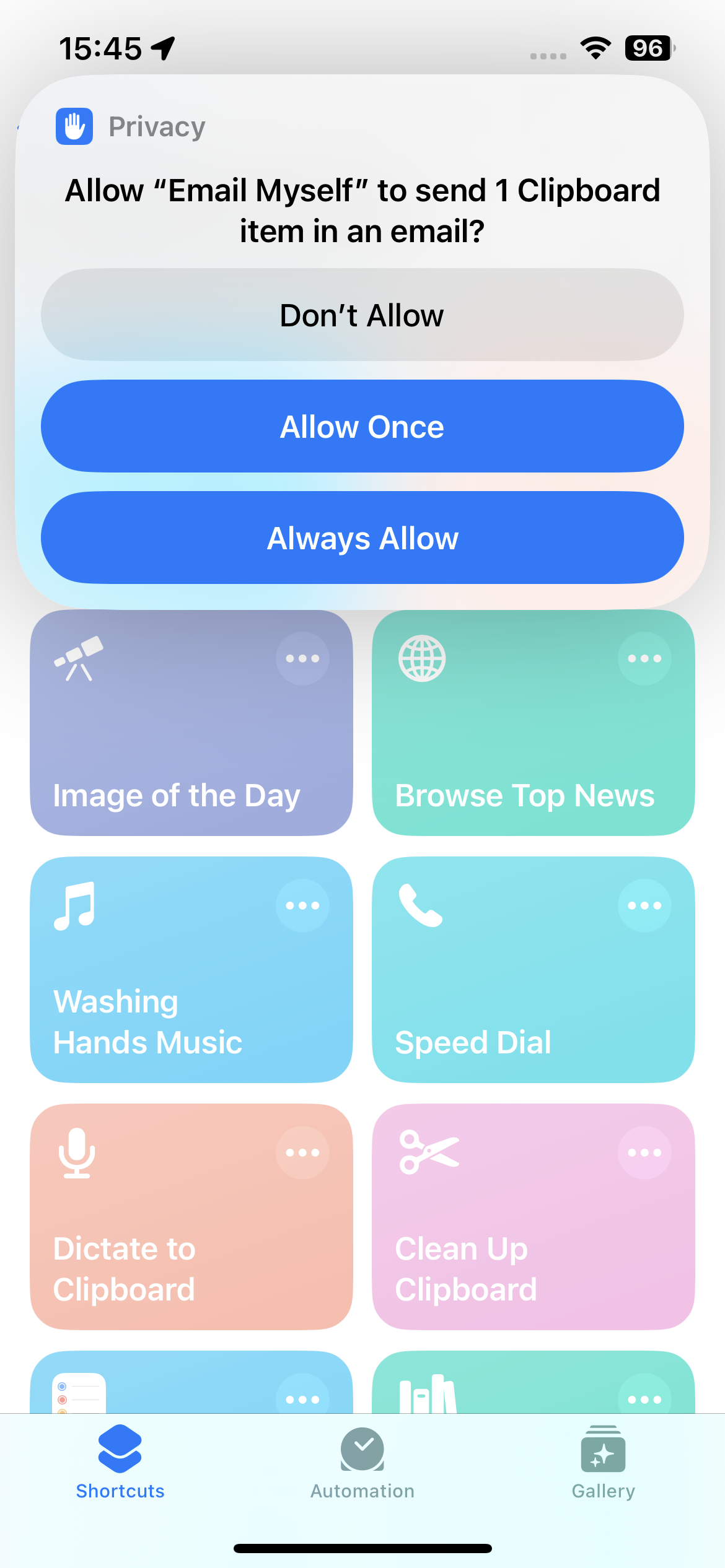Edit Dictate to Clipboard via its dots

point(302,1152)
